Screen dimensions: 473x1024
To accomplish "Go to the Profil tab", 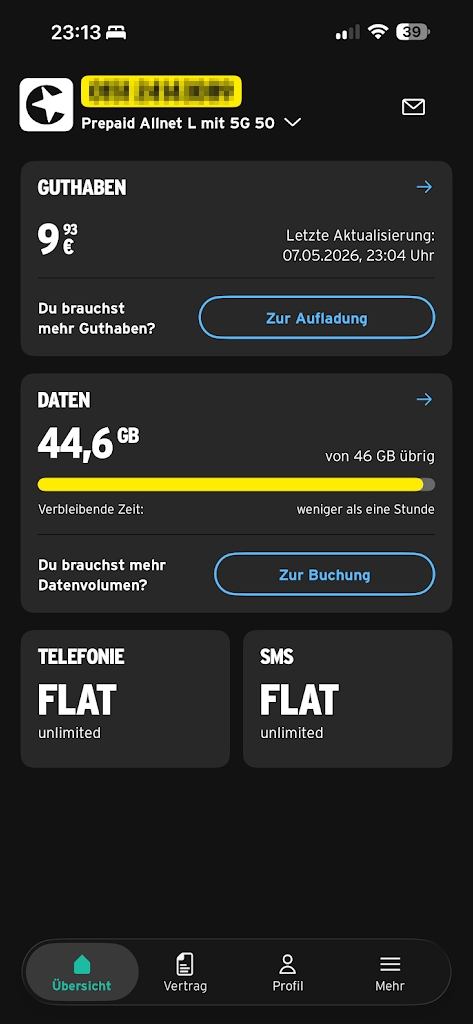I will tap(287, 972).
